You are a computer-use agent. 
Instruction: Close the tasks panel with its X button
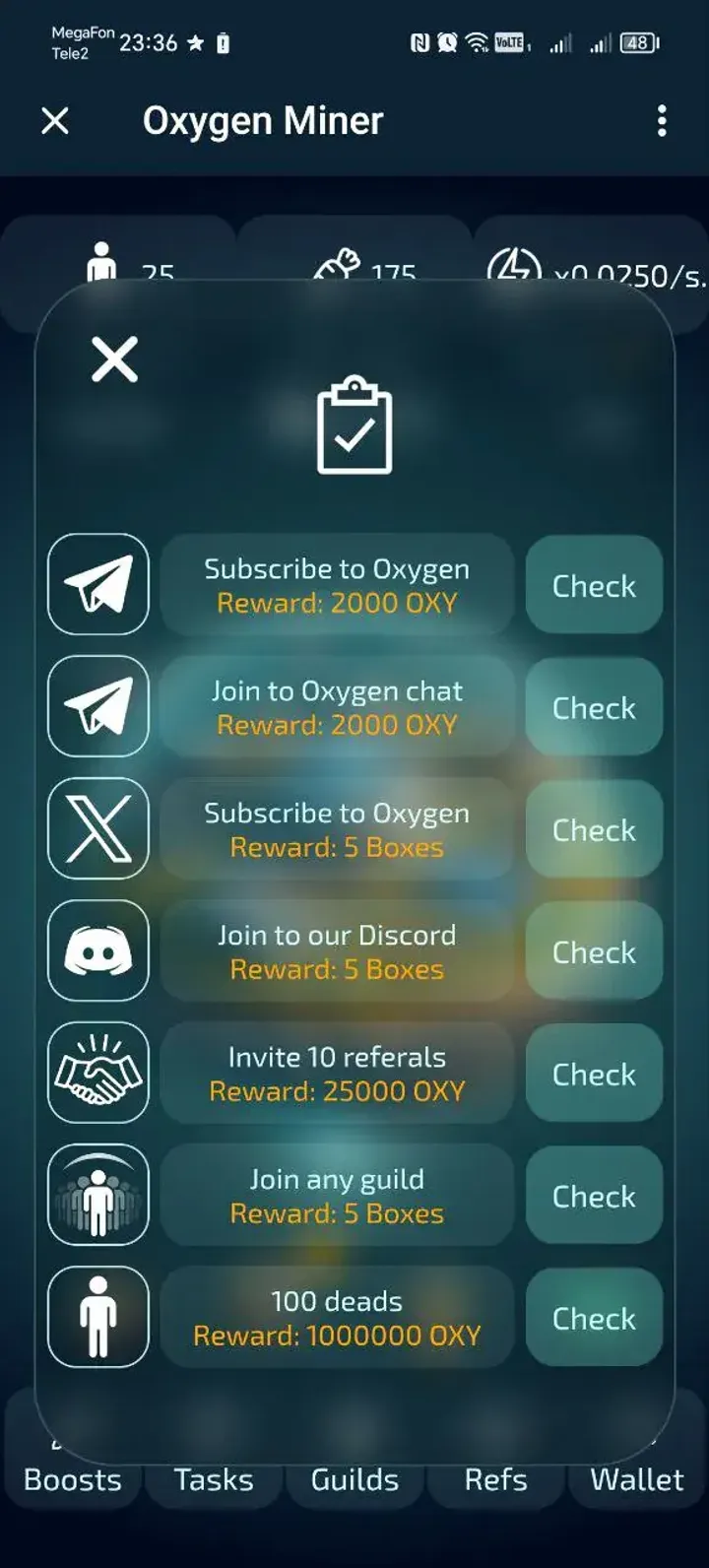(x=114, y=359)
